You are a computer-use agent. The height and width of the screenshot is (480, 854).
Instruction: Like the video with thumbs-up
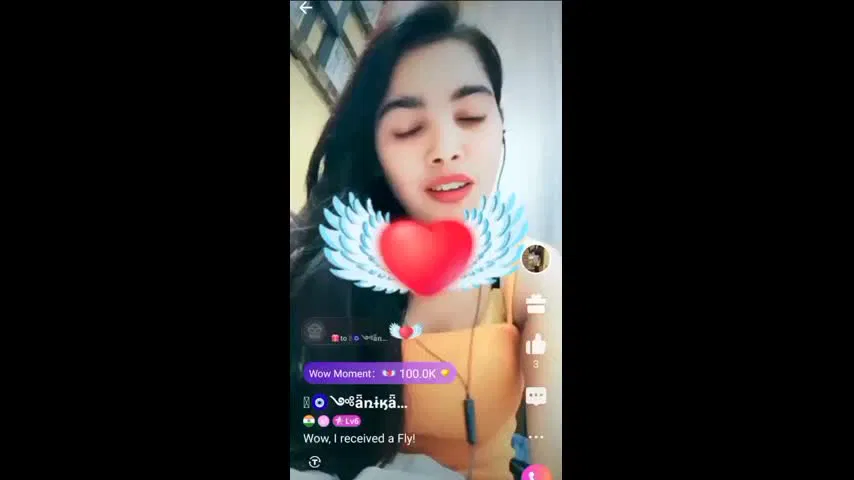536,345
